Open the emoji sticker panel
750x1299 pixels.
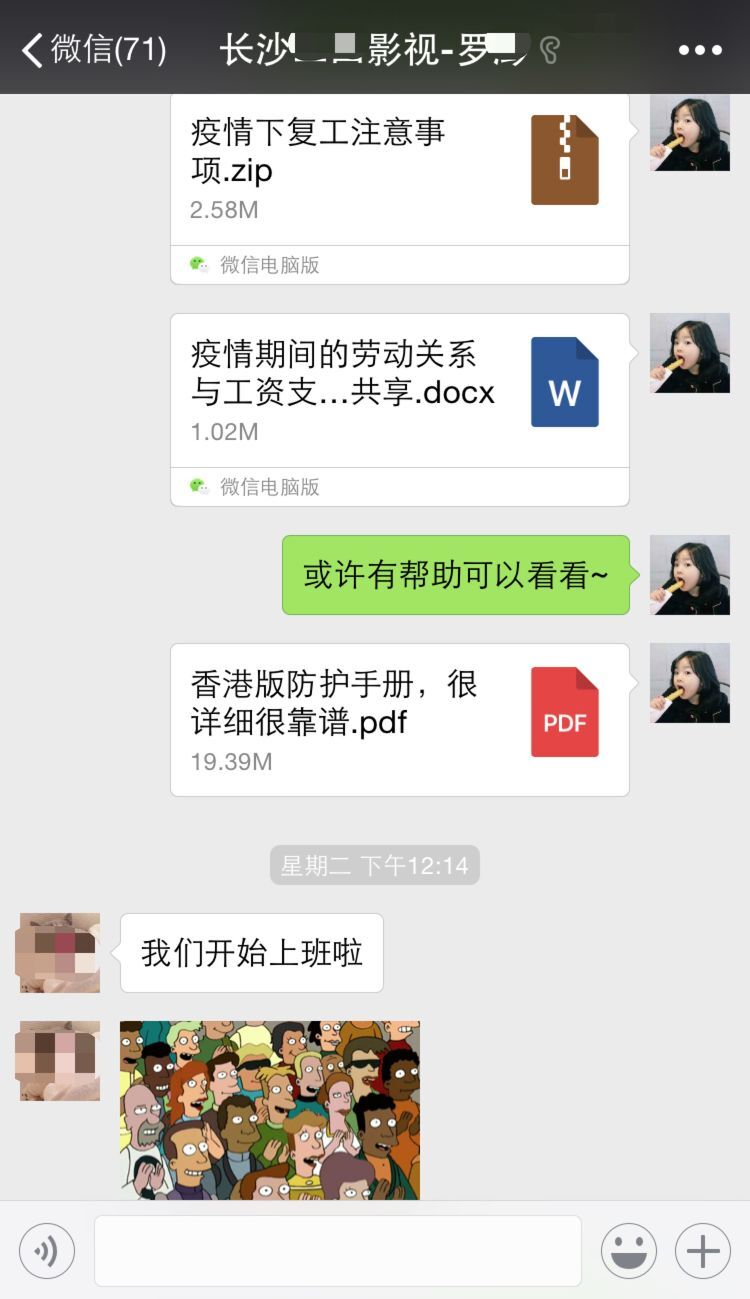click(629, 1251)
